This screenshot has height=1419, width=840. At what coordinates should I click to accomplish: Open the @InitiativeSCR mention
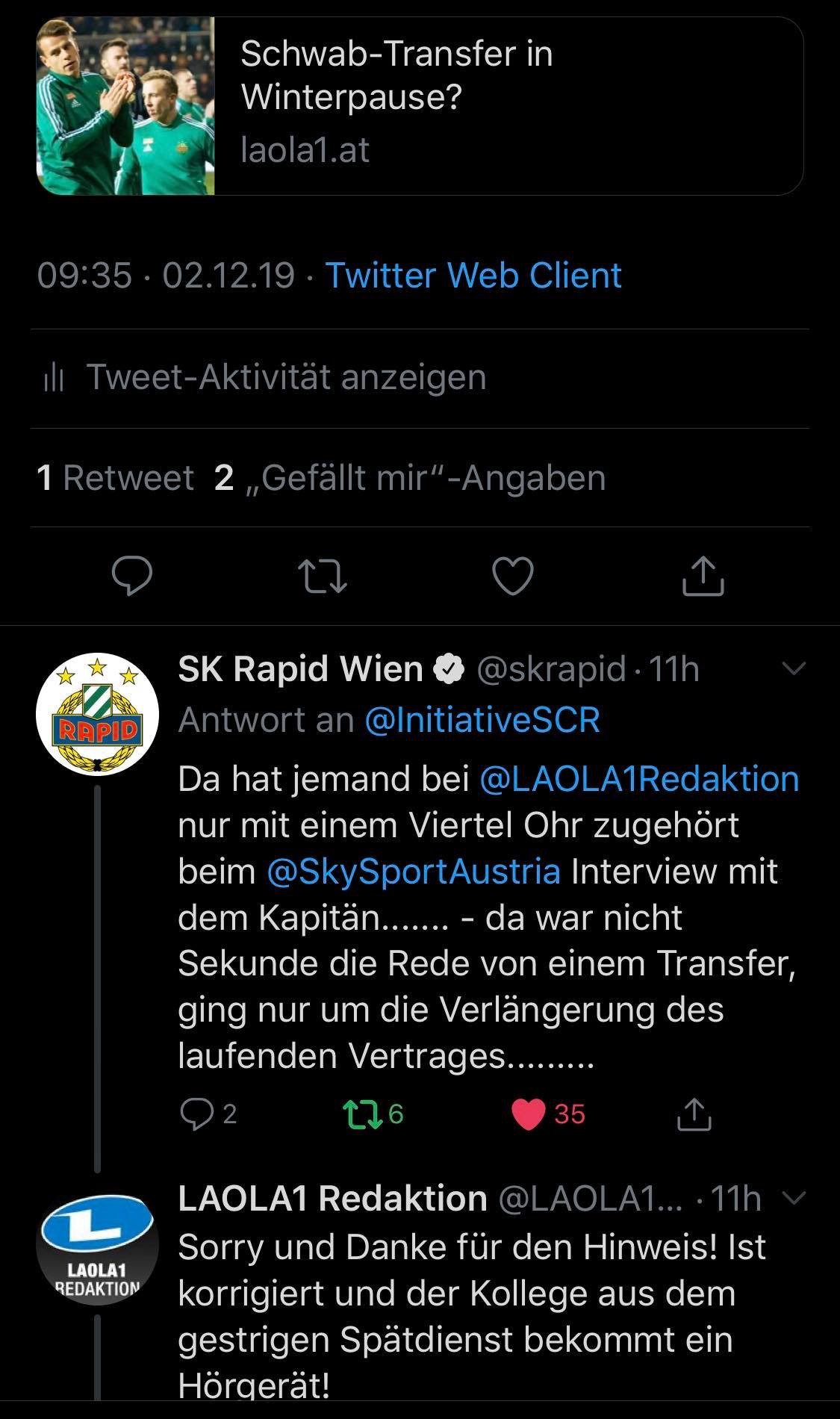(x=482, y=721)
